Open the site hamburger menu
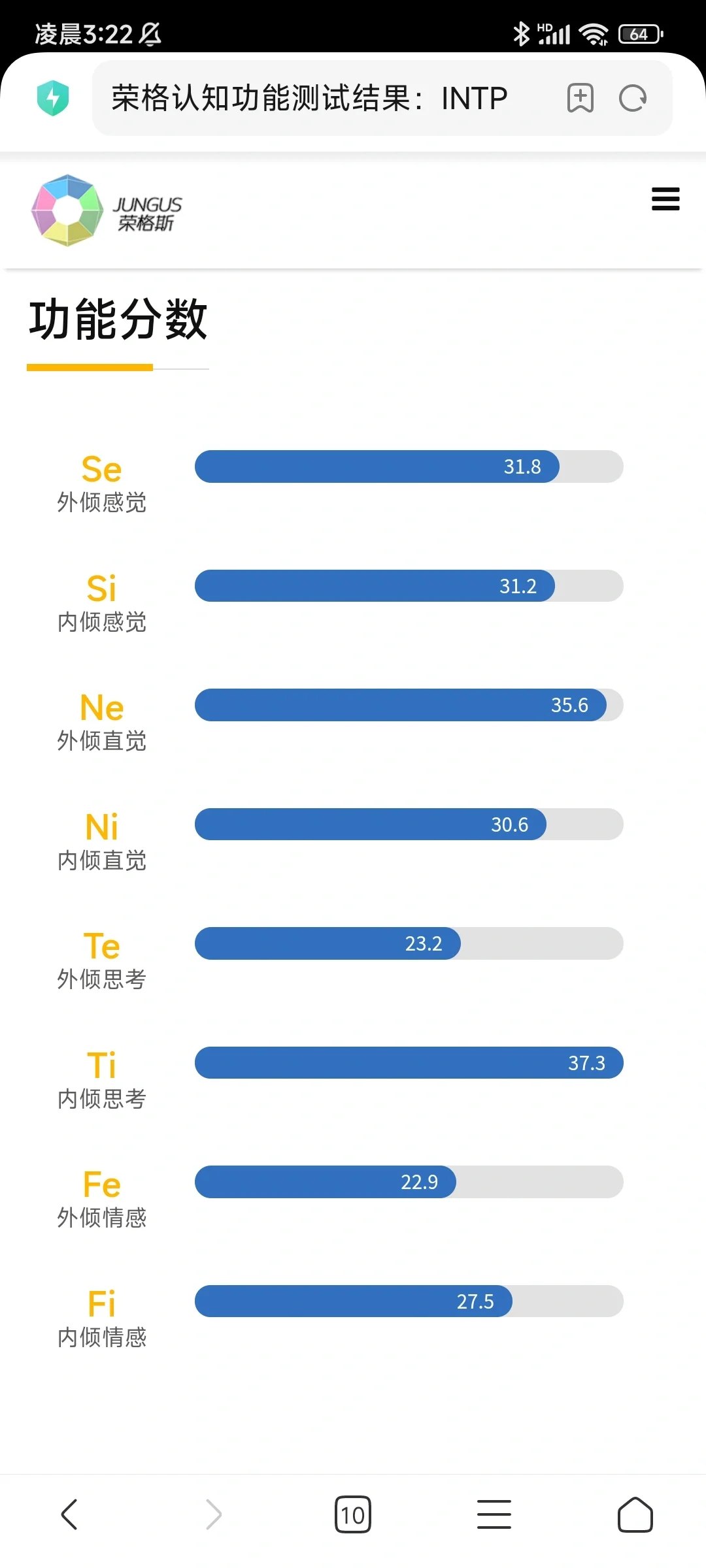Viewport: 706px width, 1568px height. click(x=665, y=201)
